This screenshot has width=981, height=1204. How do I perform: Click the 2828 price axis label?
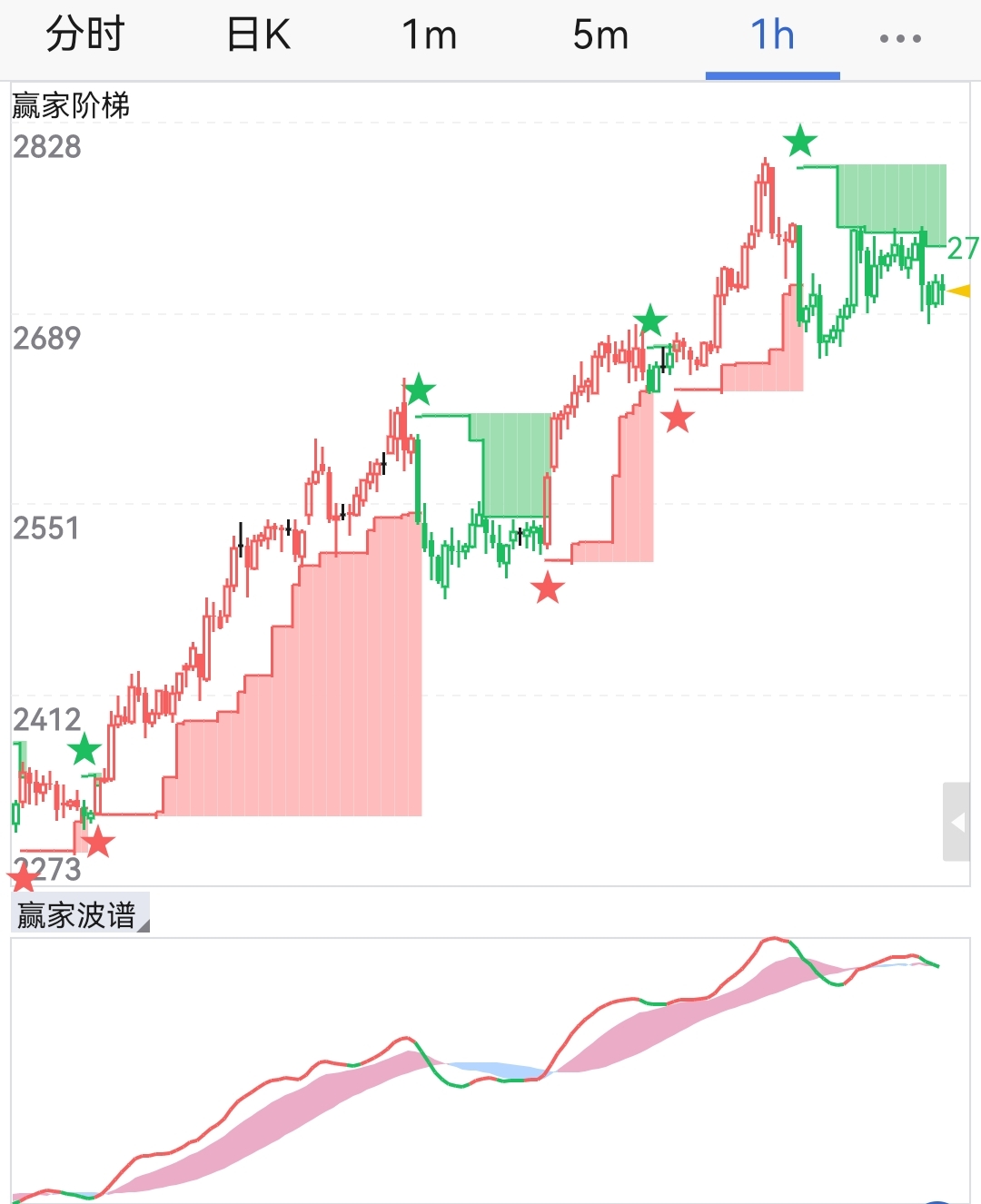pos(46,143)
